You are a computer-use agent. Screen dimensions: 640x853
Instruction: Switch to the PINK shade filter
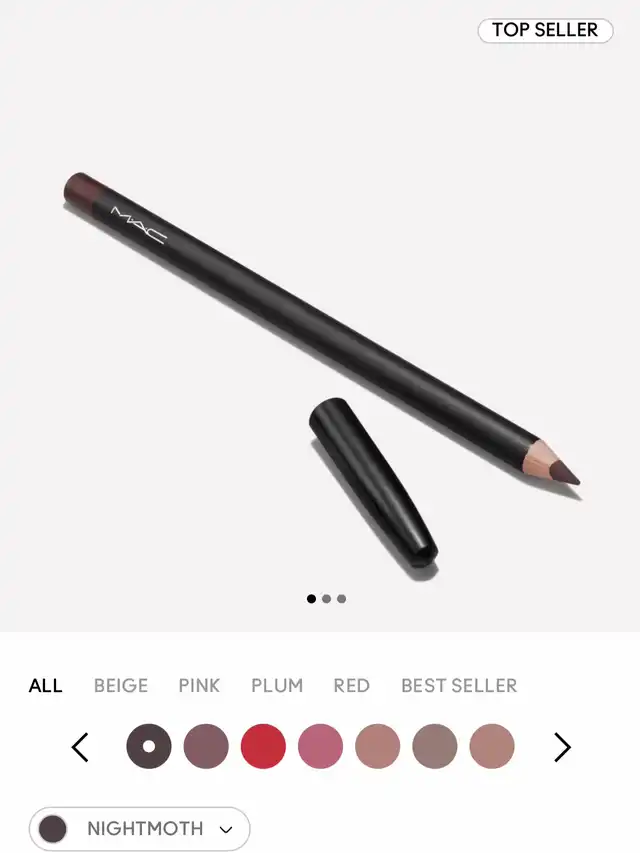point(199,686)
